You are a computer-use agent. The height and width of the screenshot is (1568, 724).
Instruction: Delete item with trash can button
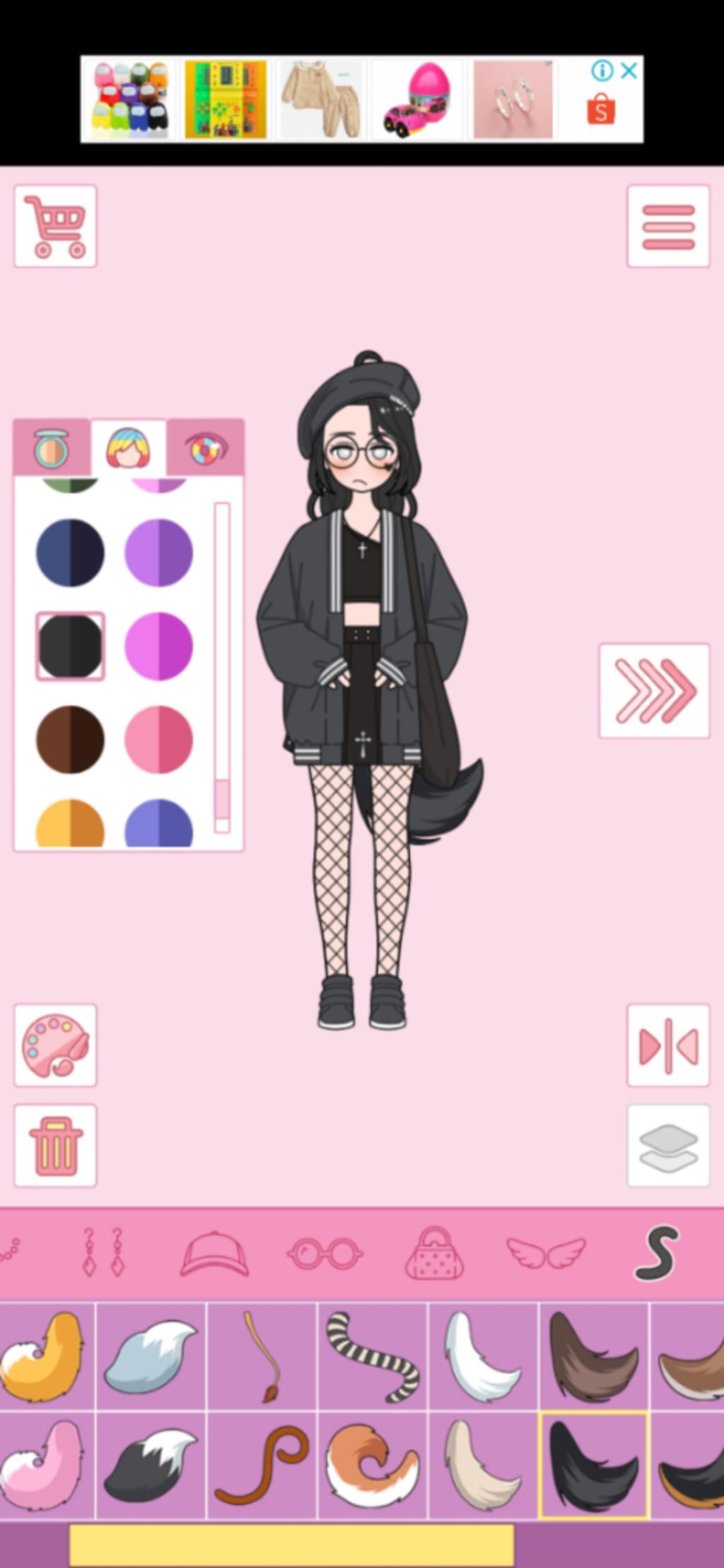click(x=55, y=1145)
